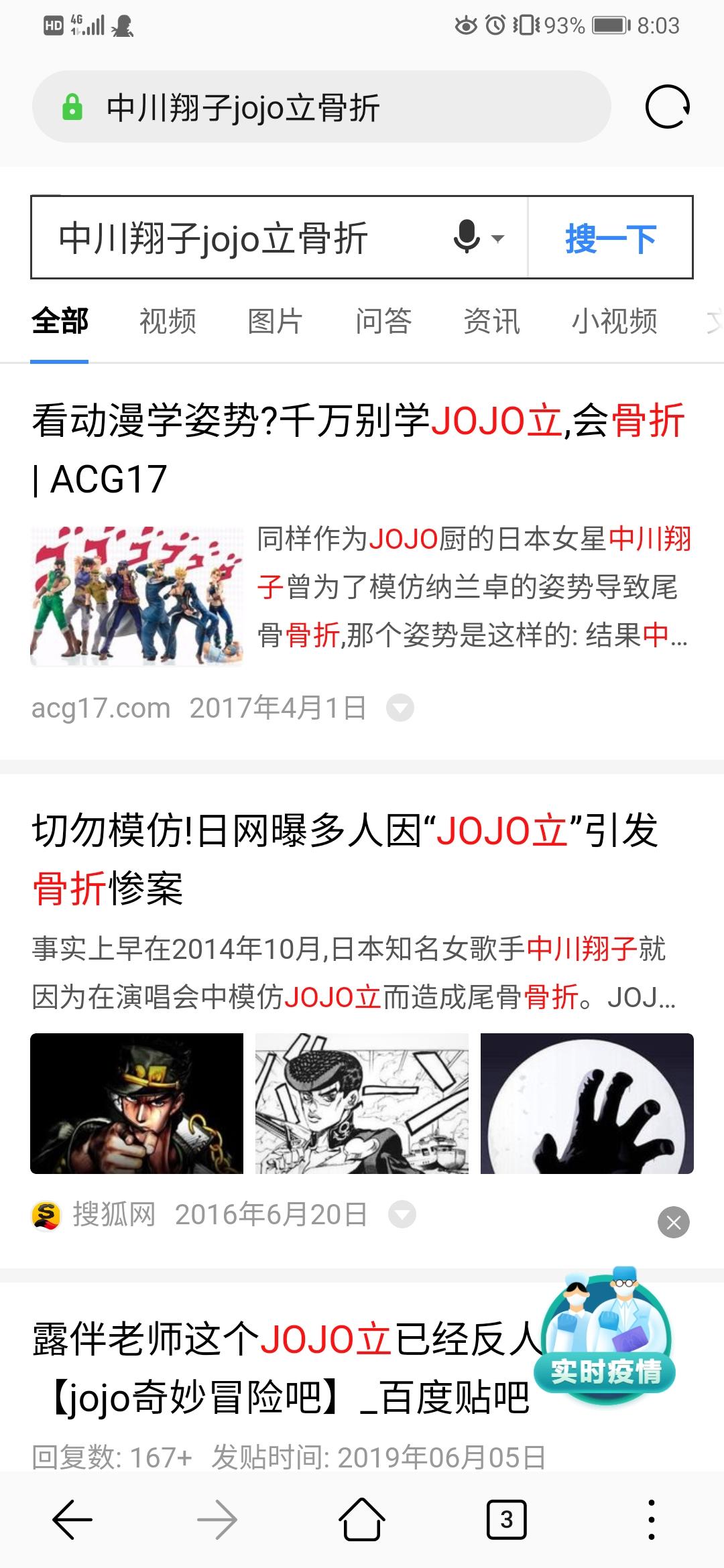This screenshot has height=1568, width=724.
Task: Go back to the previous page
Action: [x=72, y=1520]
